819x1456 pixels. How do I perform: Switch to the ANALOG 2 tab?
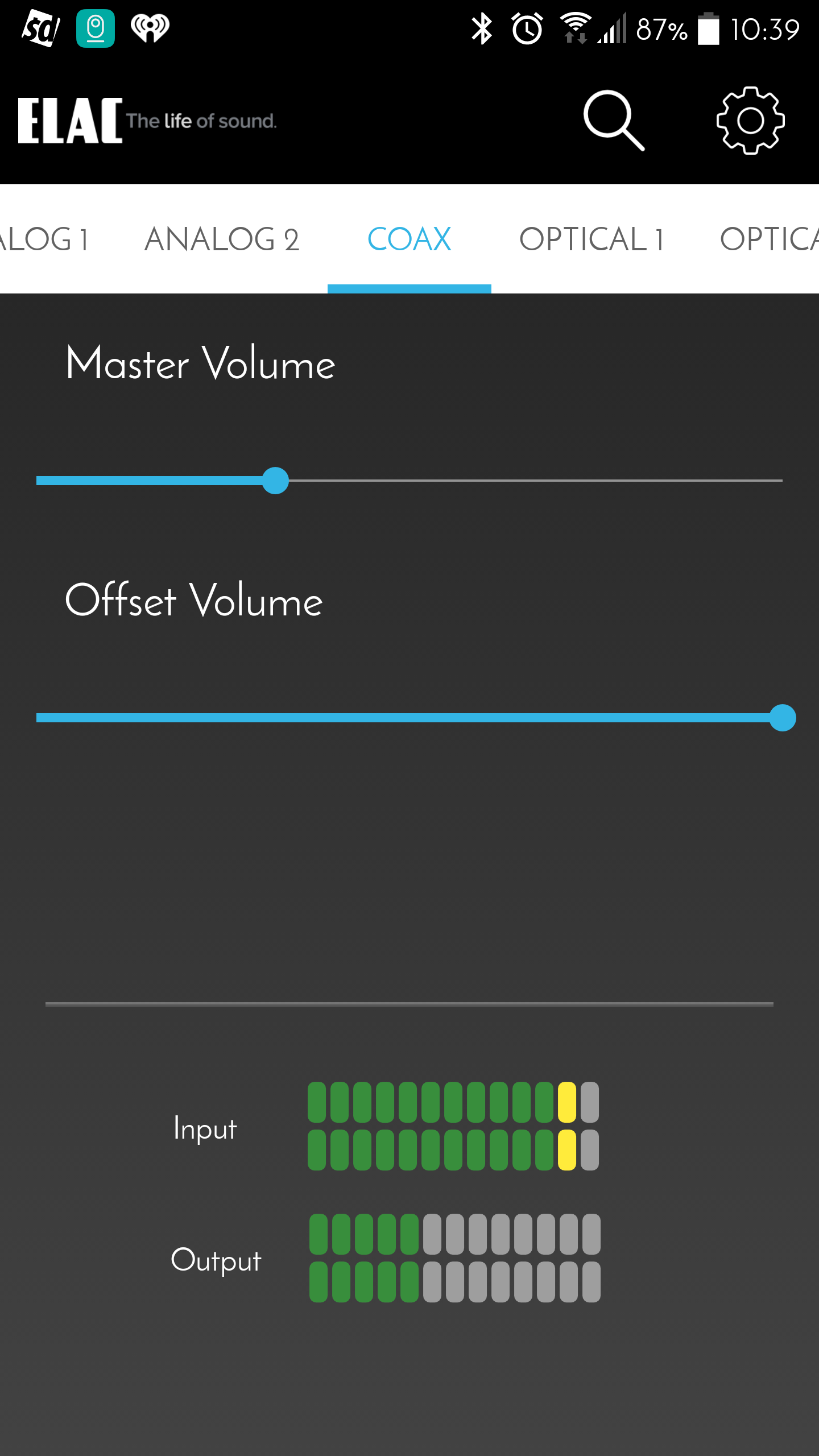coord(222,239)
